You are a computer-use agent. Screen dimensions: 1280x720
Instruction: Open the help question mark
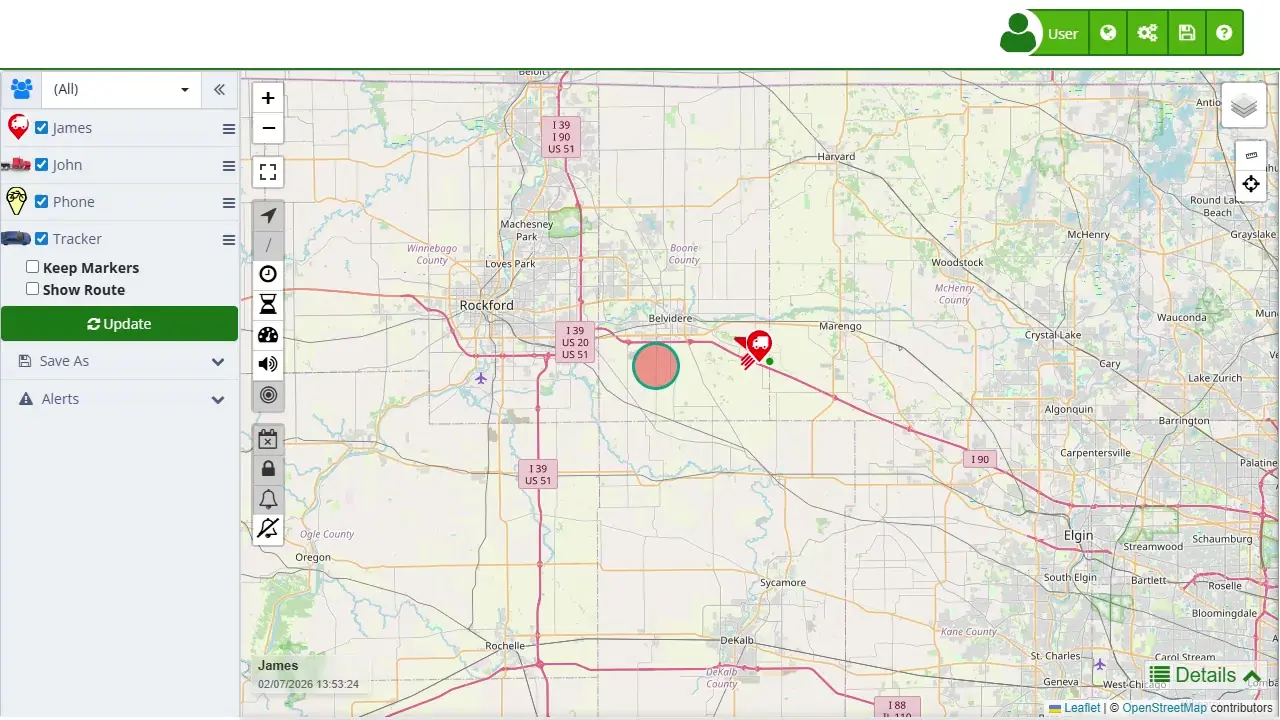pyautogui.click(x=1224, y=33)
